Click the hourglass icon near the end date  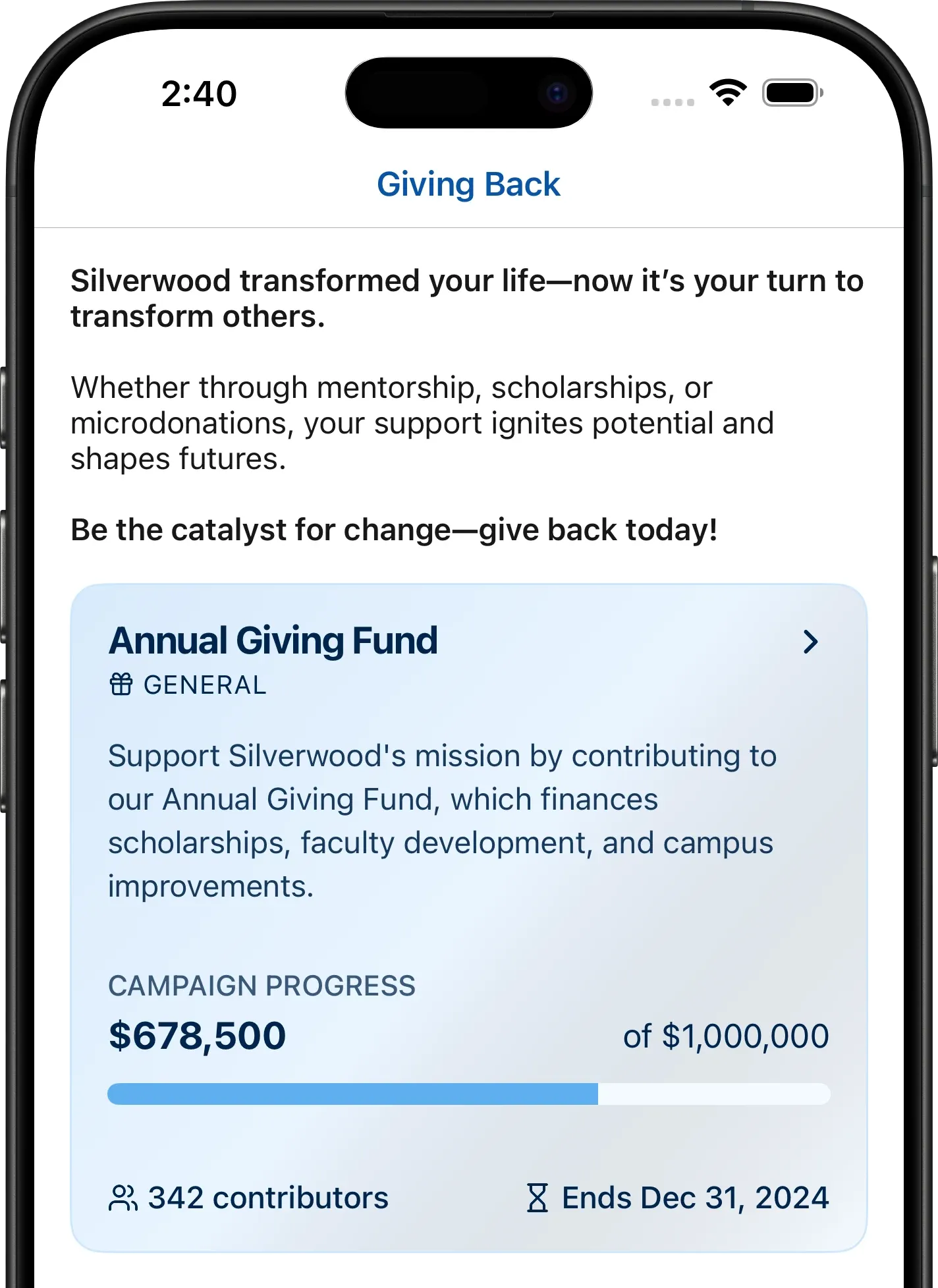tap(538, 1198)
